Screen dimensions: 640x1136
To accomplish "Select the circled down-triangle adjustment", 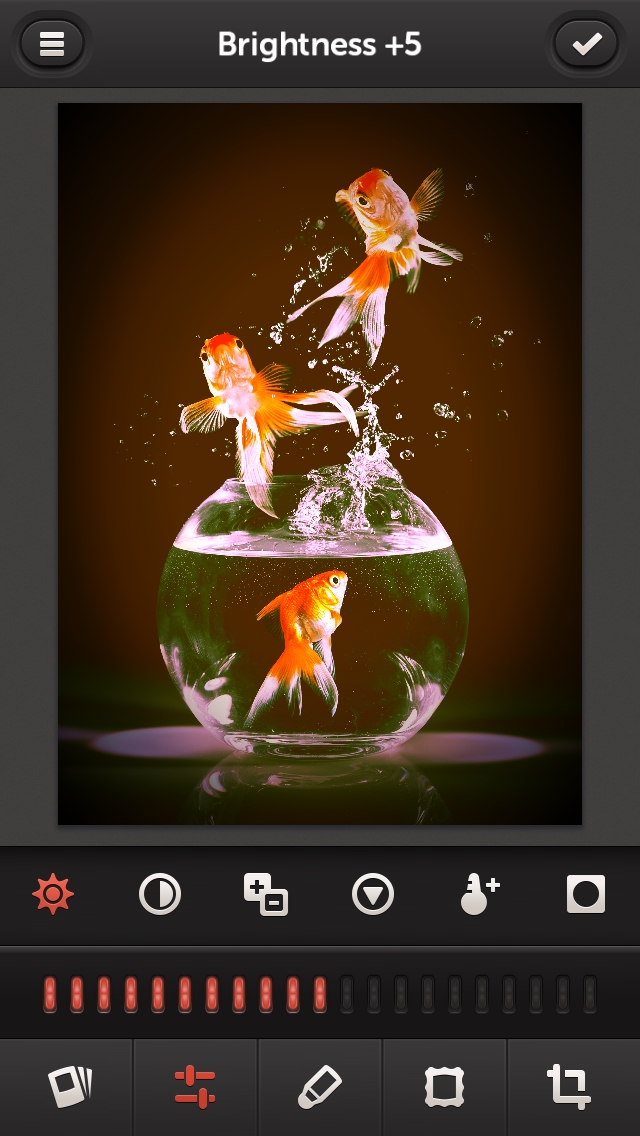I will (x=373, y=894).
